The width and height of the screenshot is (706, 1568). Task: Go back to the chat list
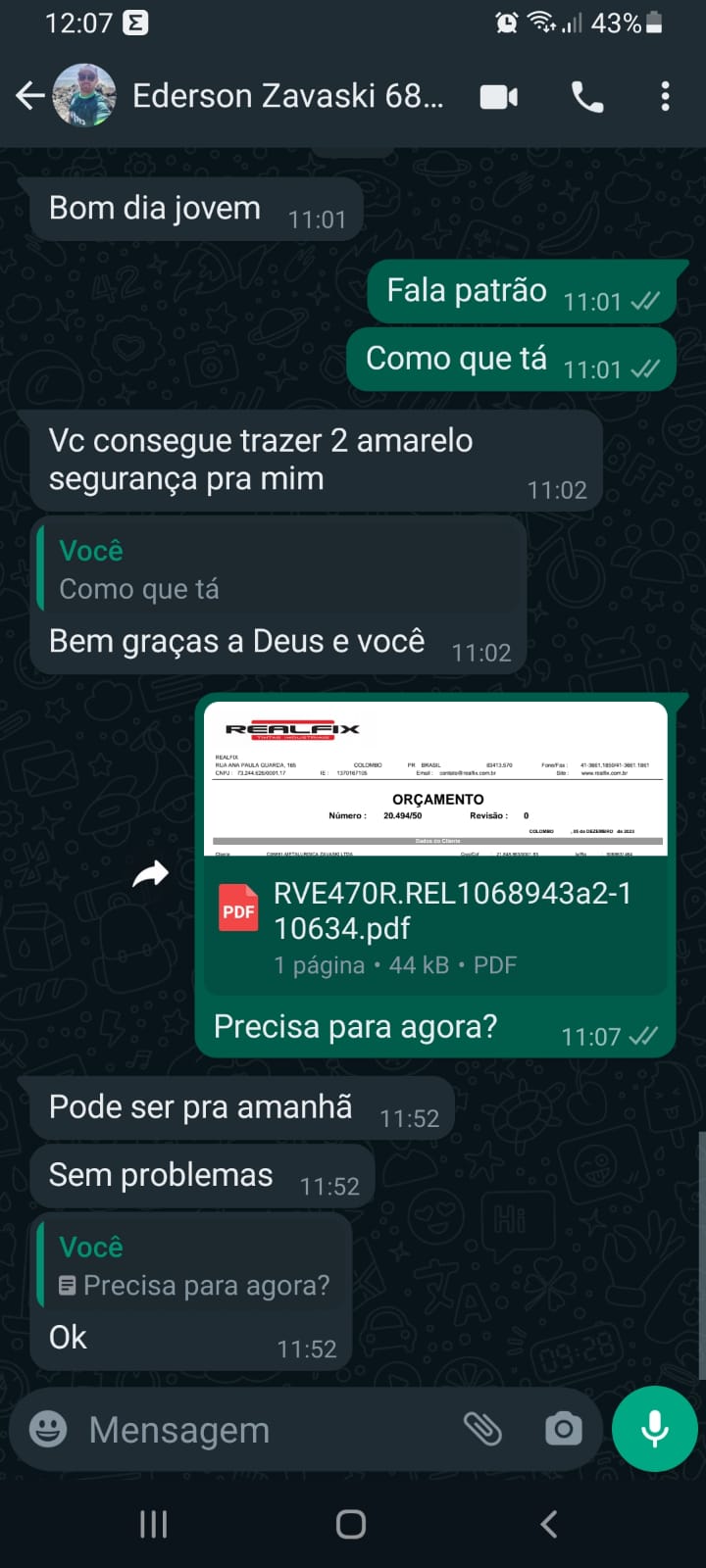[x=30, y=96]
